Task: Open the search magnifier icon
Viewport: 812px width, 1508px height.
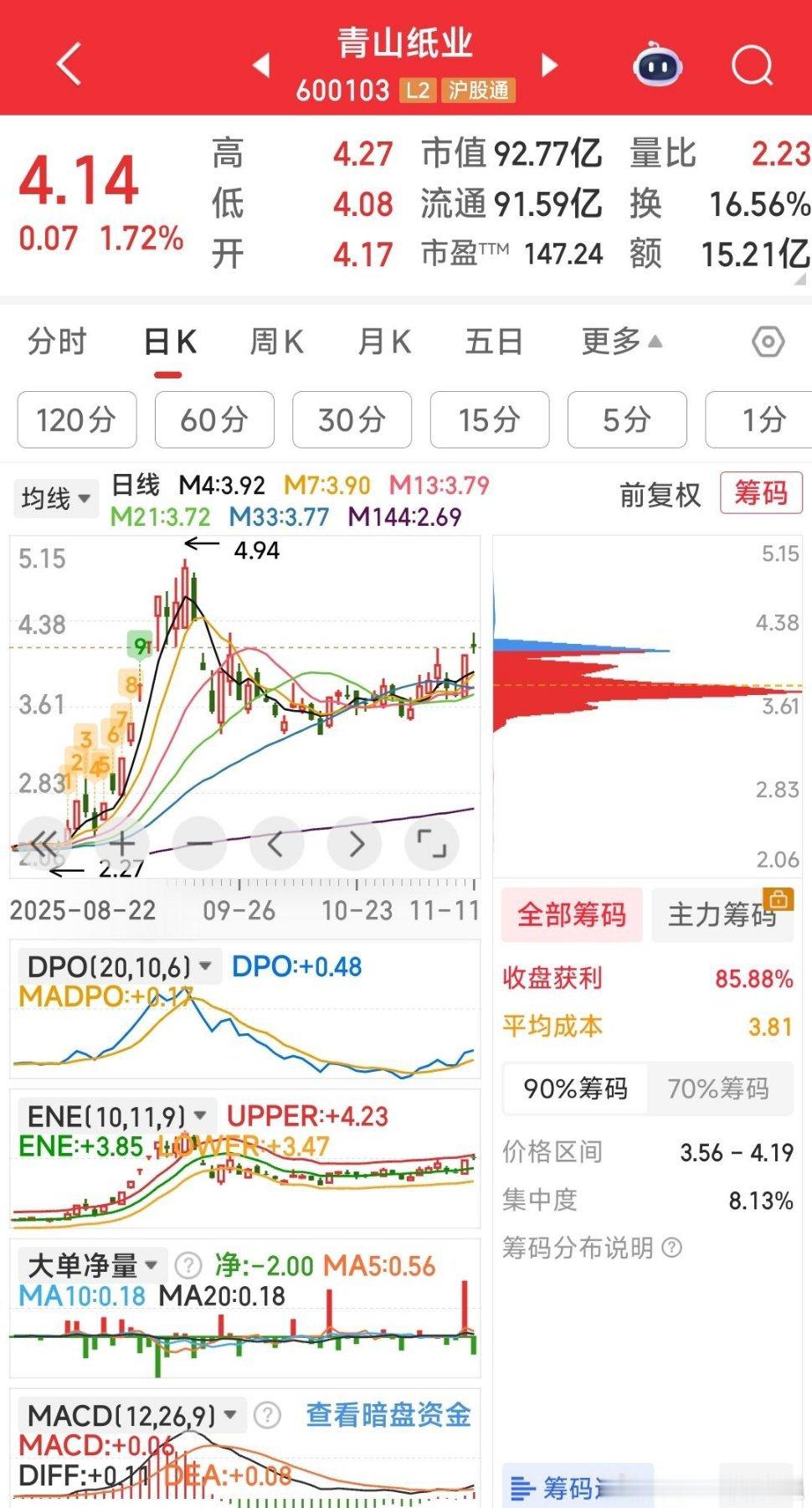Action: [752, 65]
